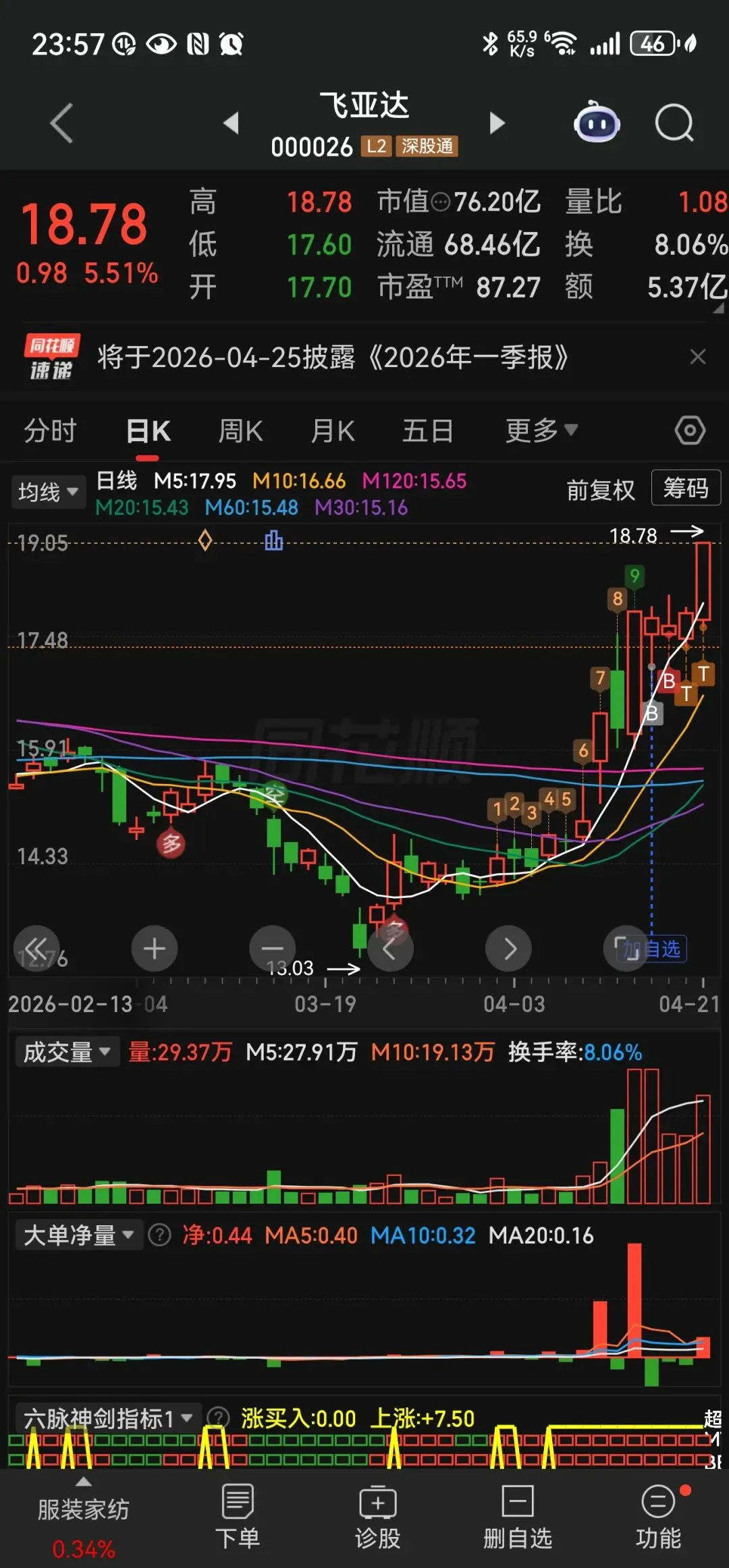Image resolution: width=729 pixels, height=1568 pixels.
Task: Open chart settings hexagon icon
Action: 690,430
